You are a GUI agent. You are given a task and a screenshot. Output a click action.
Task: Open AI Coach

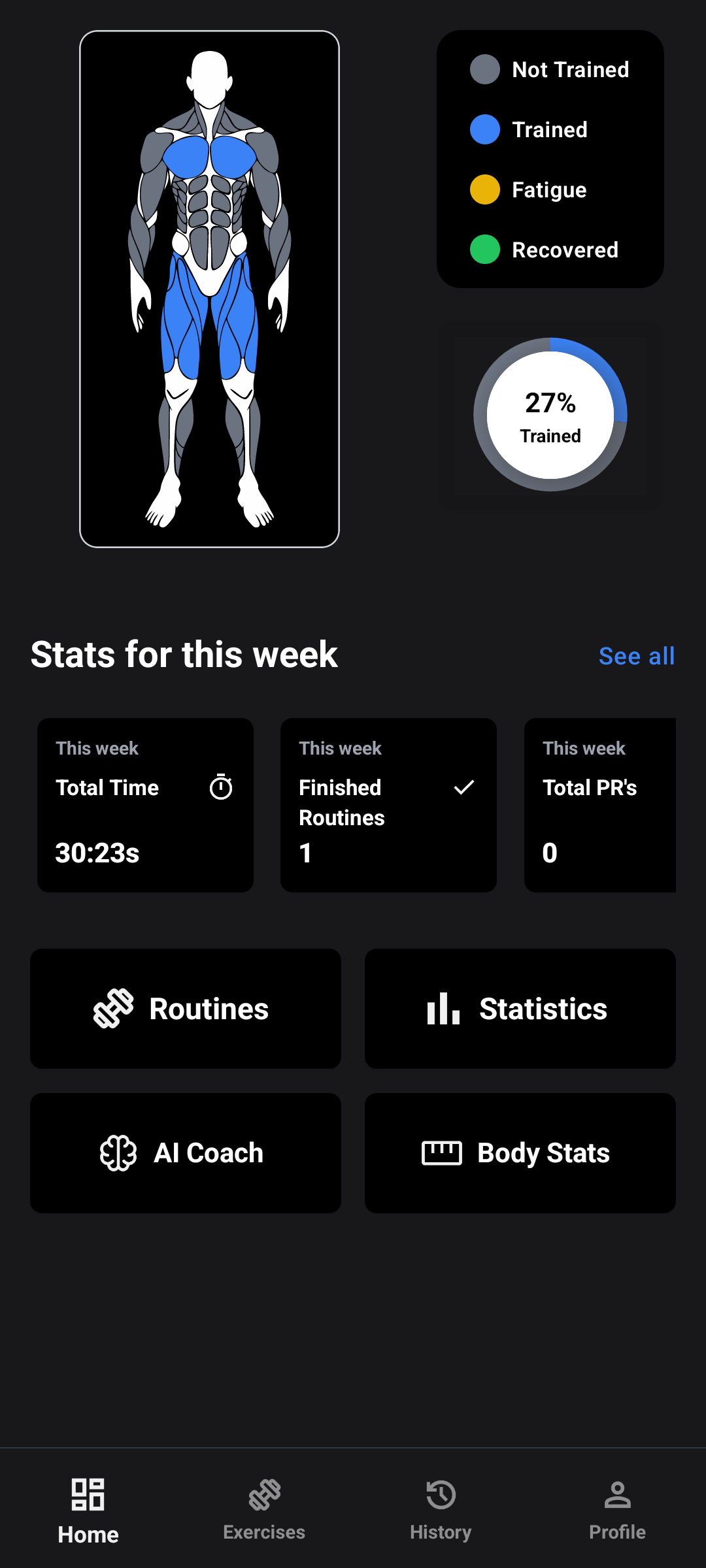(185, 1152)
